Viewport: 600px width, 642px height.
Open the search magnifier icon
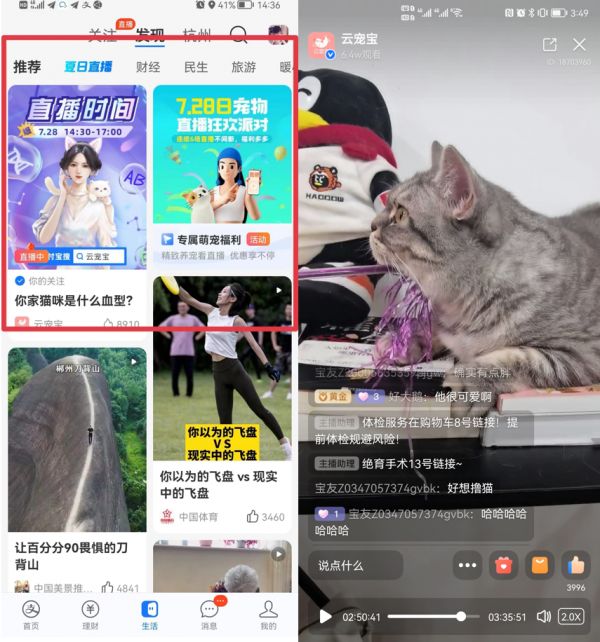pos(239,35)
